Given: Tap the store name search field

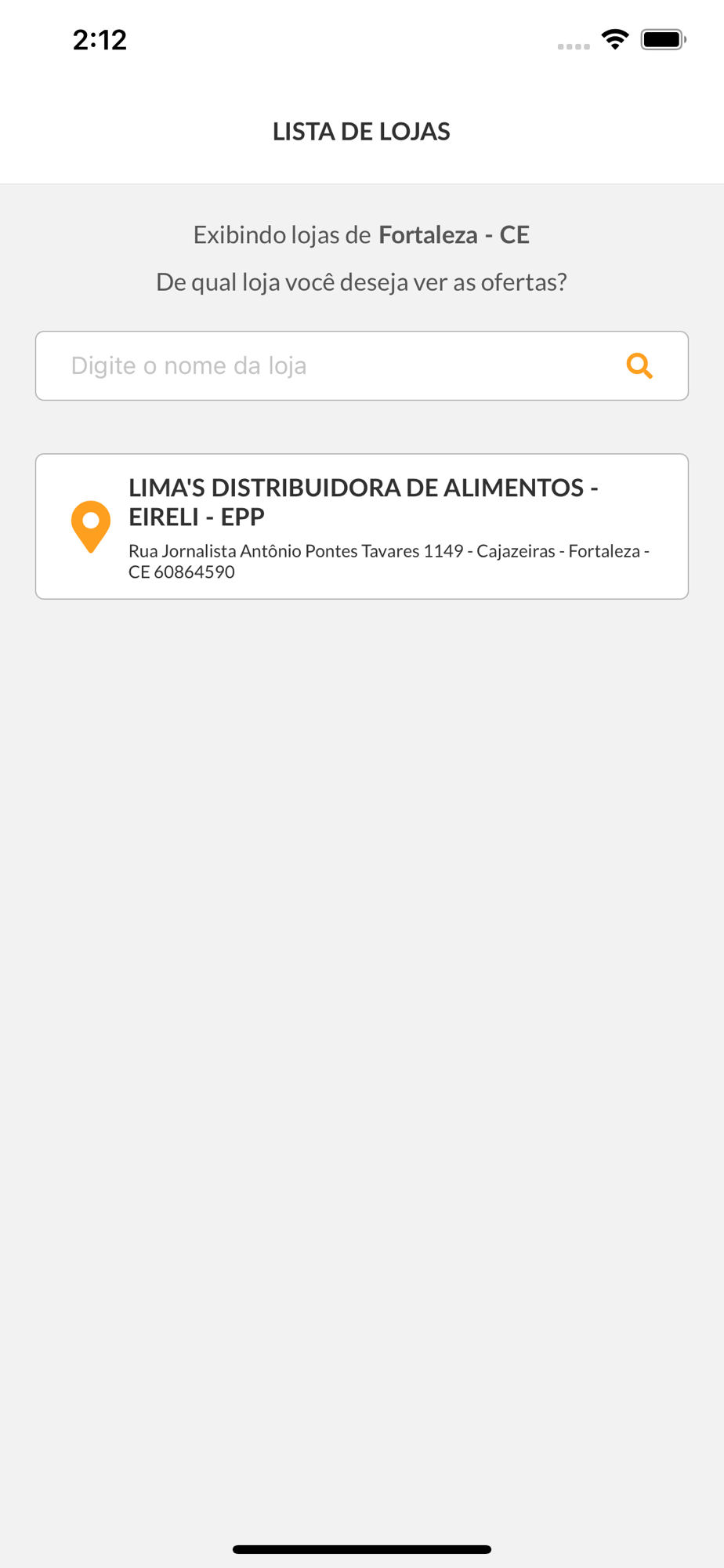Looking at the screenshot, I should coord(329,365).
